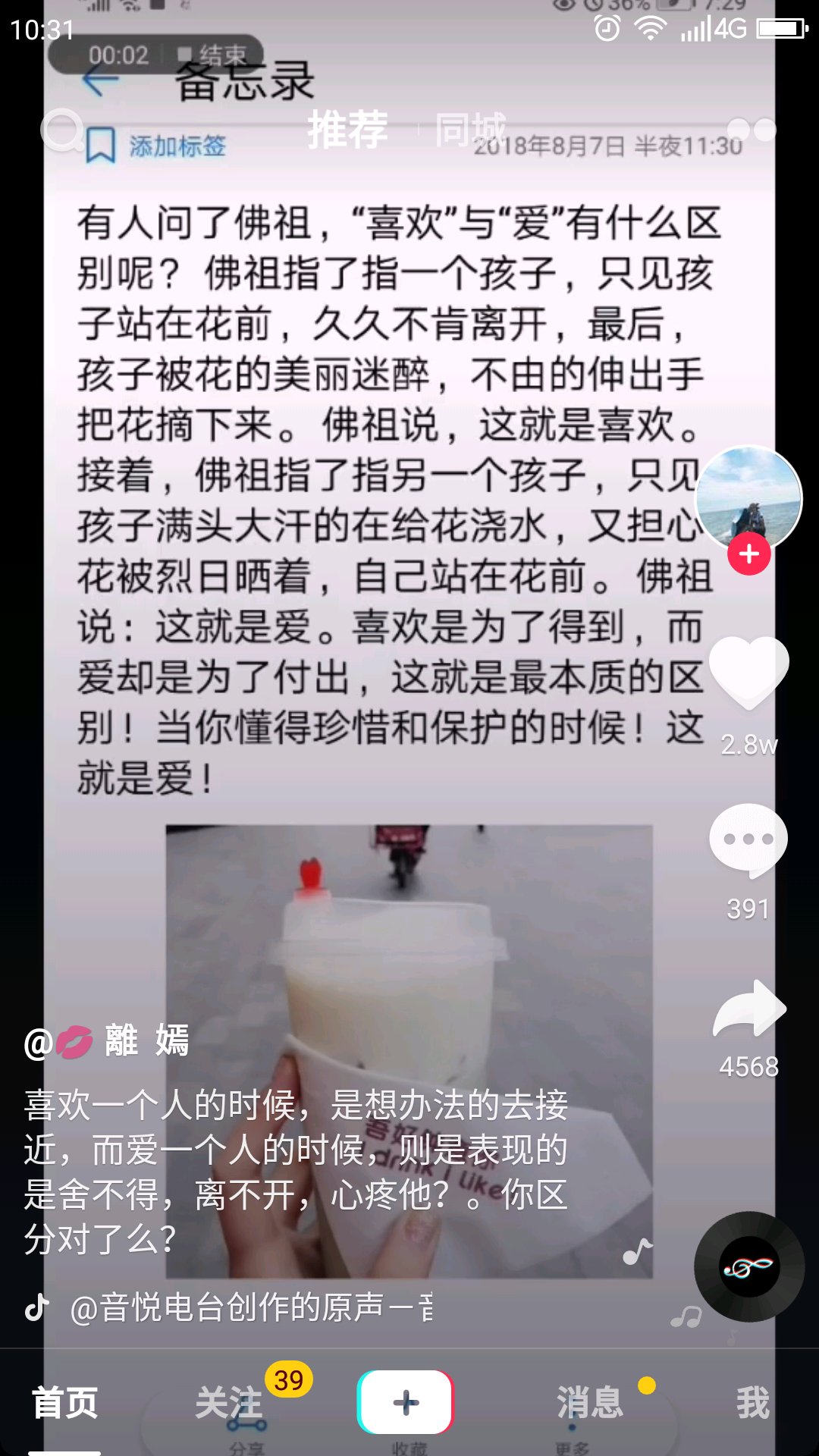Open the 消息 messages tab

point(590,1402)
